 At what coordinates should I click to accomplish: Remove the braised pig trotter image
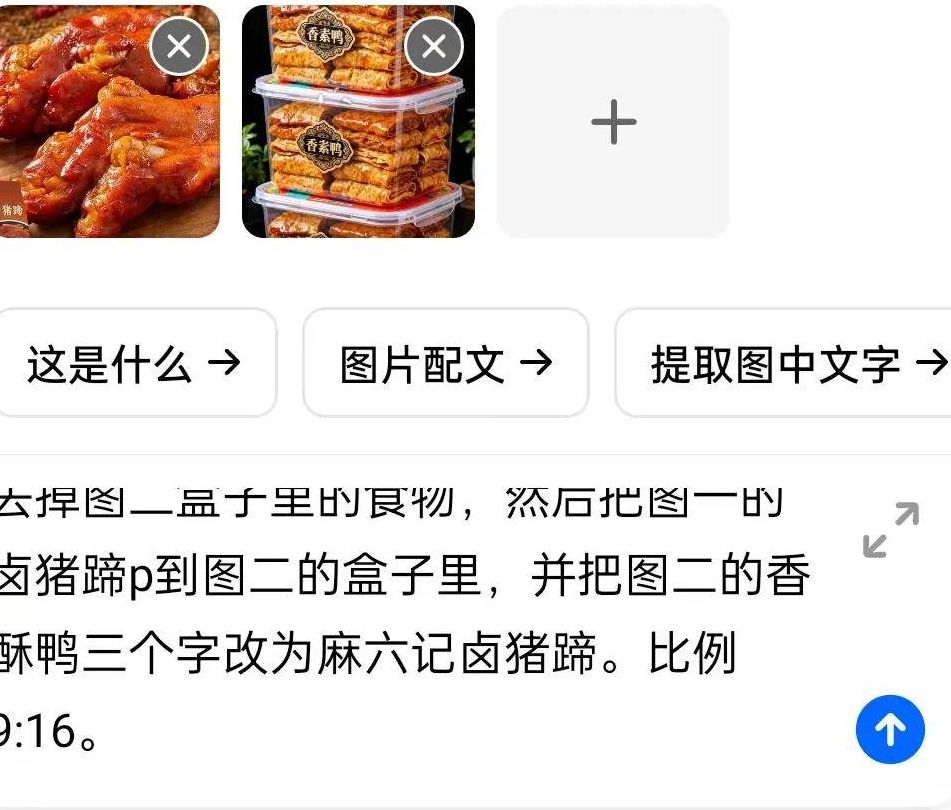(x=179, y=46)
